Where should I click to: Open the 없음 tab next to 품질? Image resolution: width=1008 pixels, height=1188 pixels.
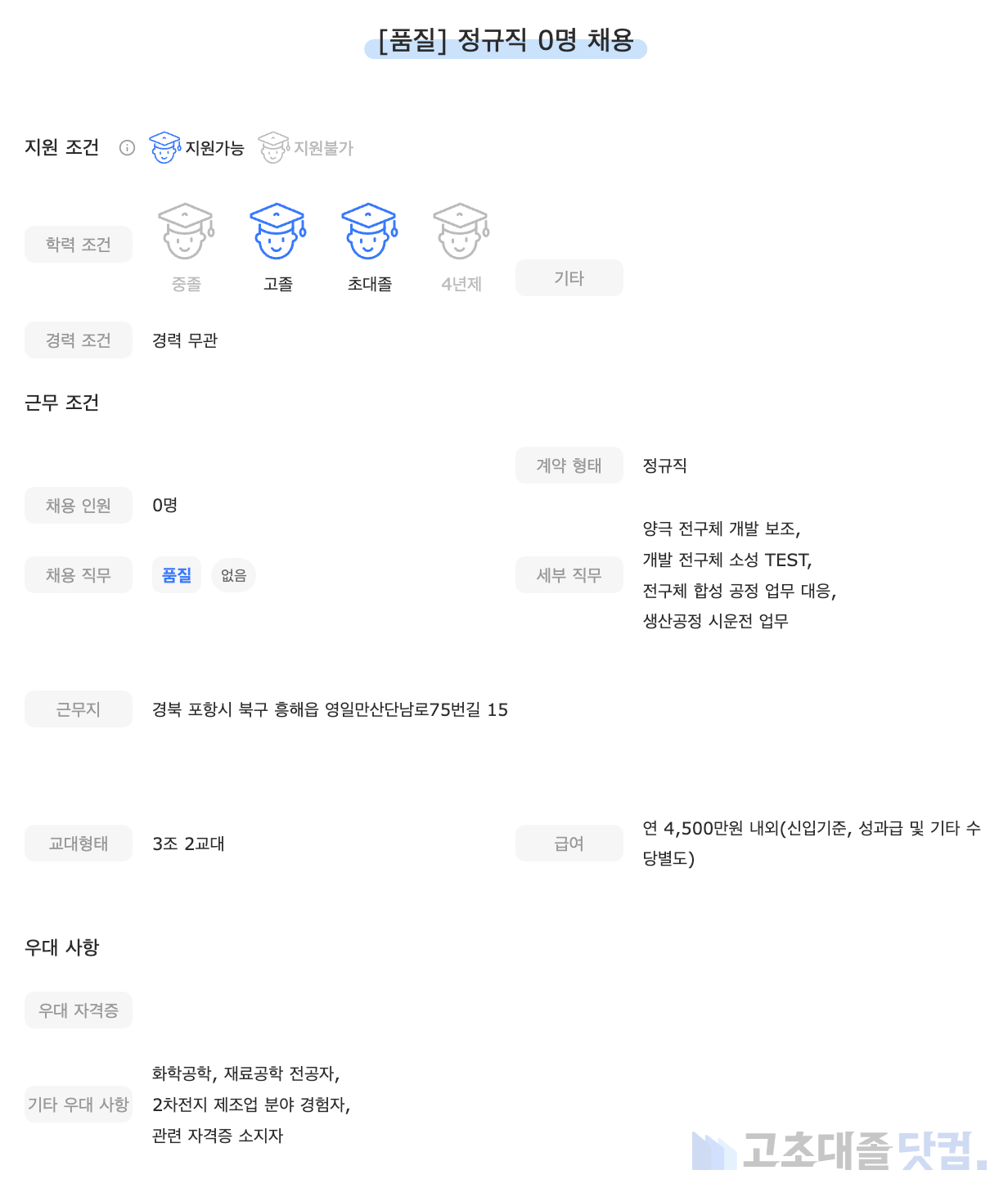[x=233, y=574]
